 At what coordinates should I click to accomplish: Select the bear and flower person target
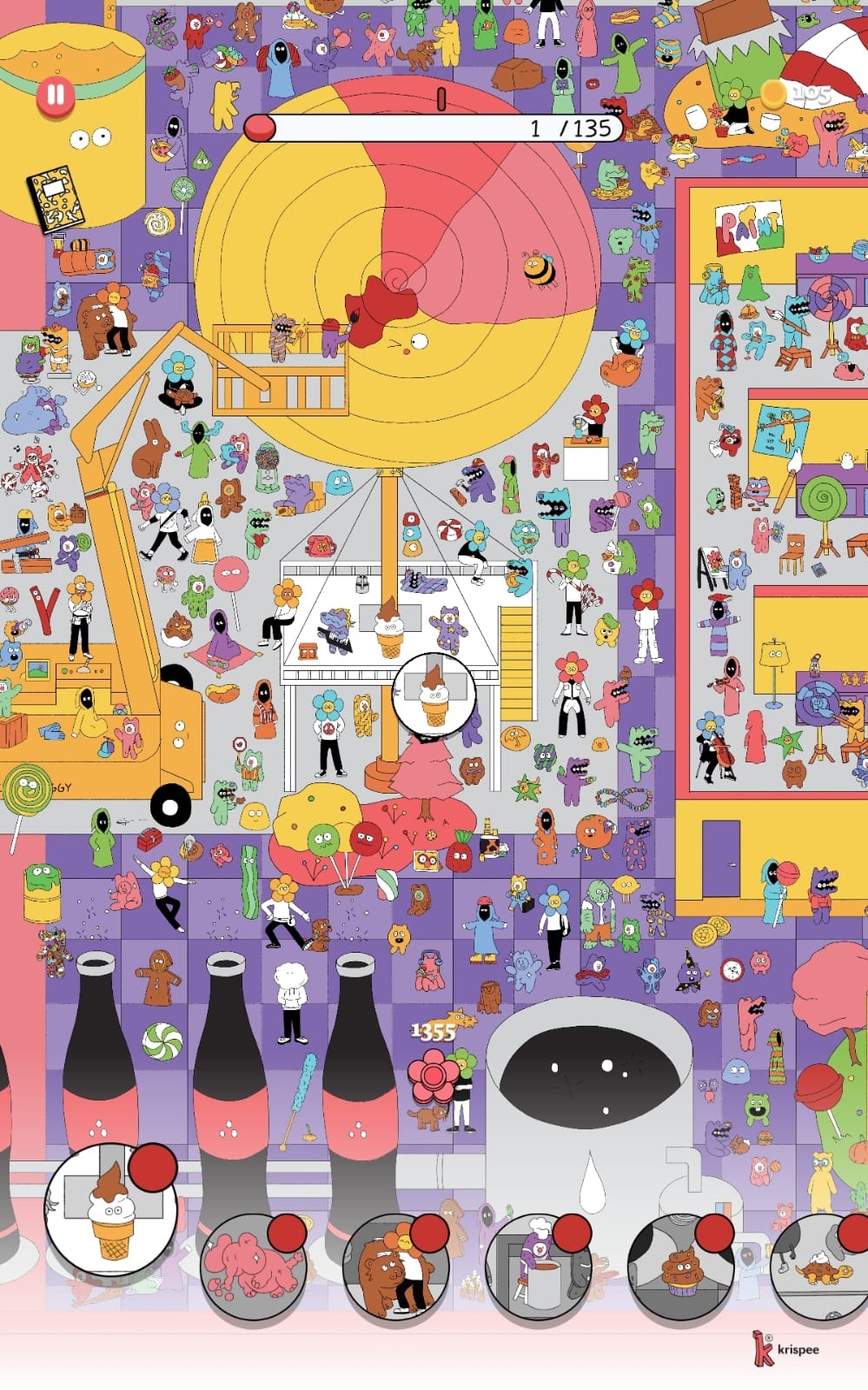(395, 1266)
